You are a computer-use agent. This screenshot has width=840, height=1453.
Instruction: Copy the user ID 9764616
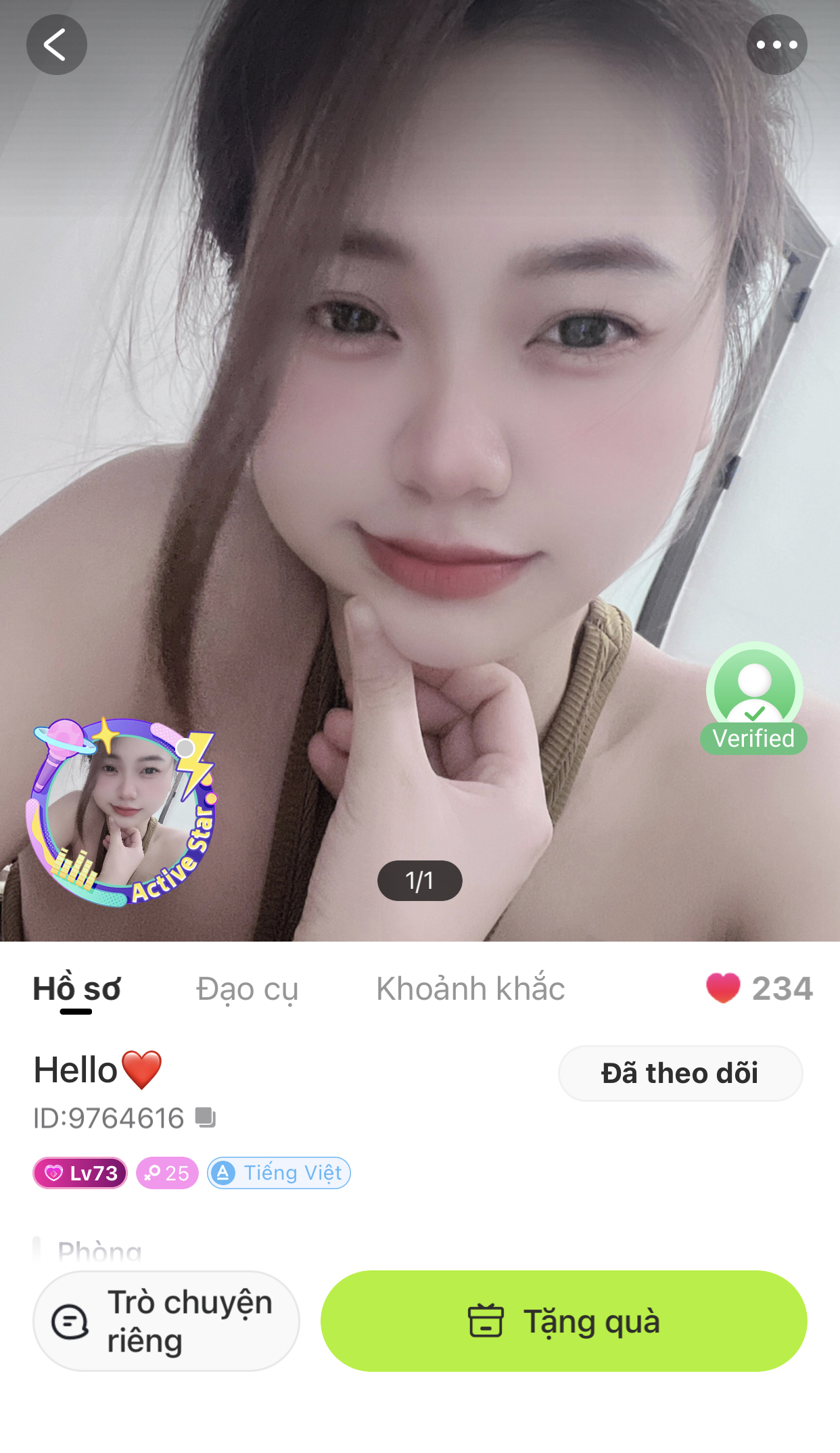click(x=206, y=1117)
